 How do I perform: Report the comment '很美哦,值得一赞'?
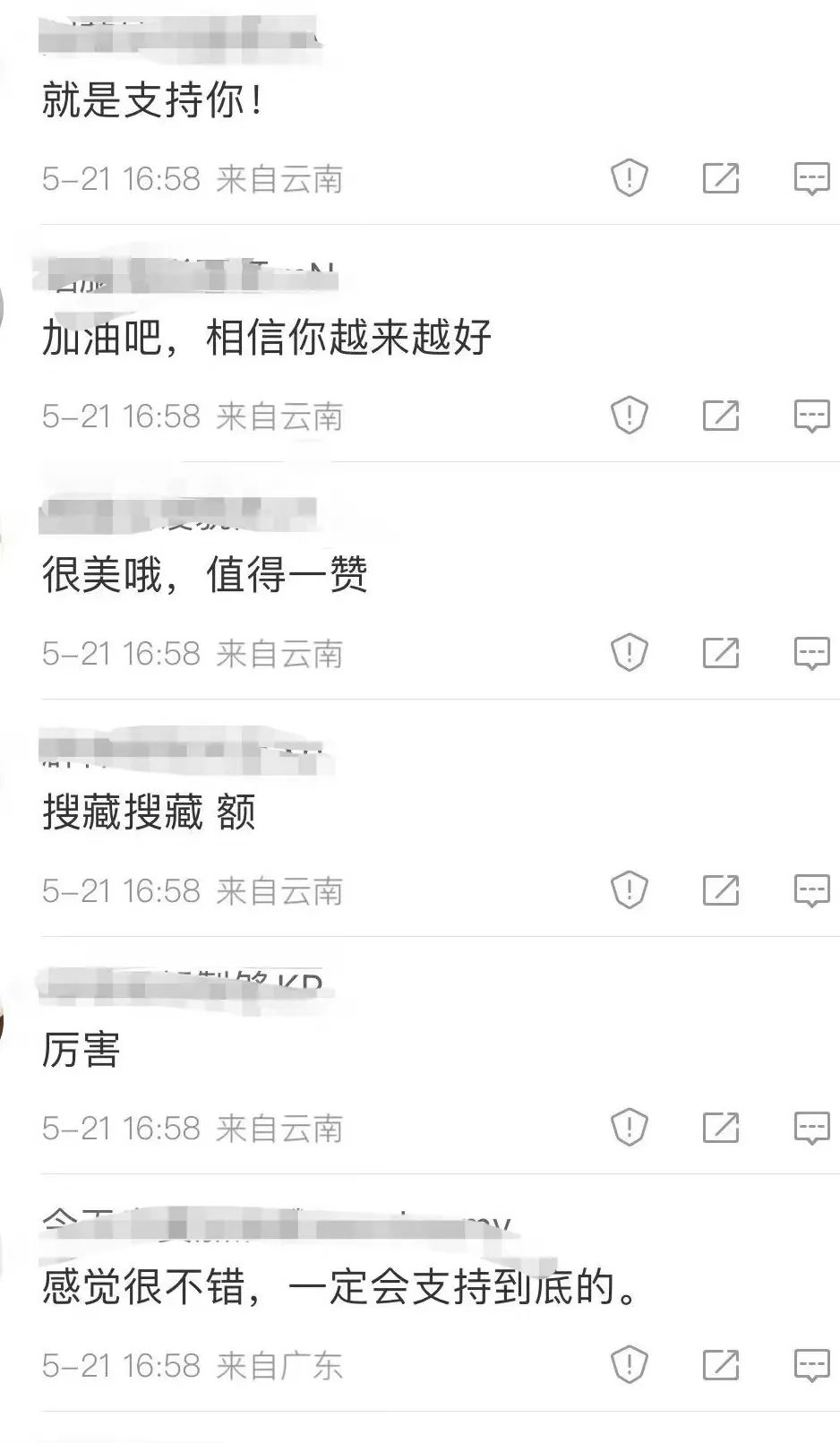point(629,652)
